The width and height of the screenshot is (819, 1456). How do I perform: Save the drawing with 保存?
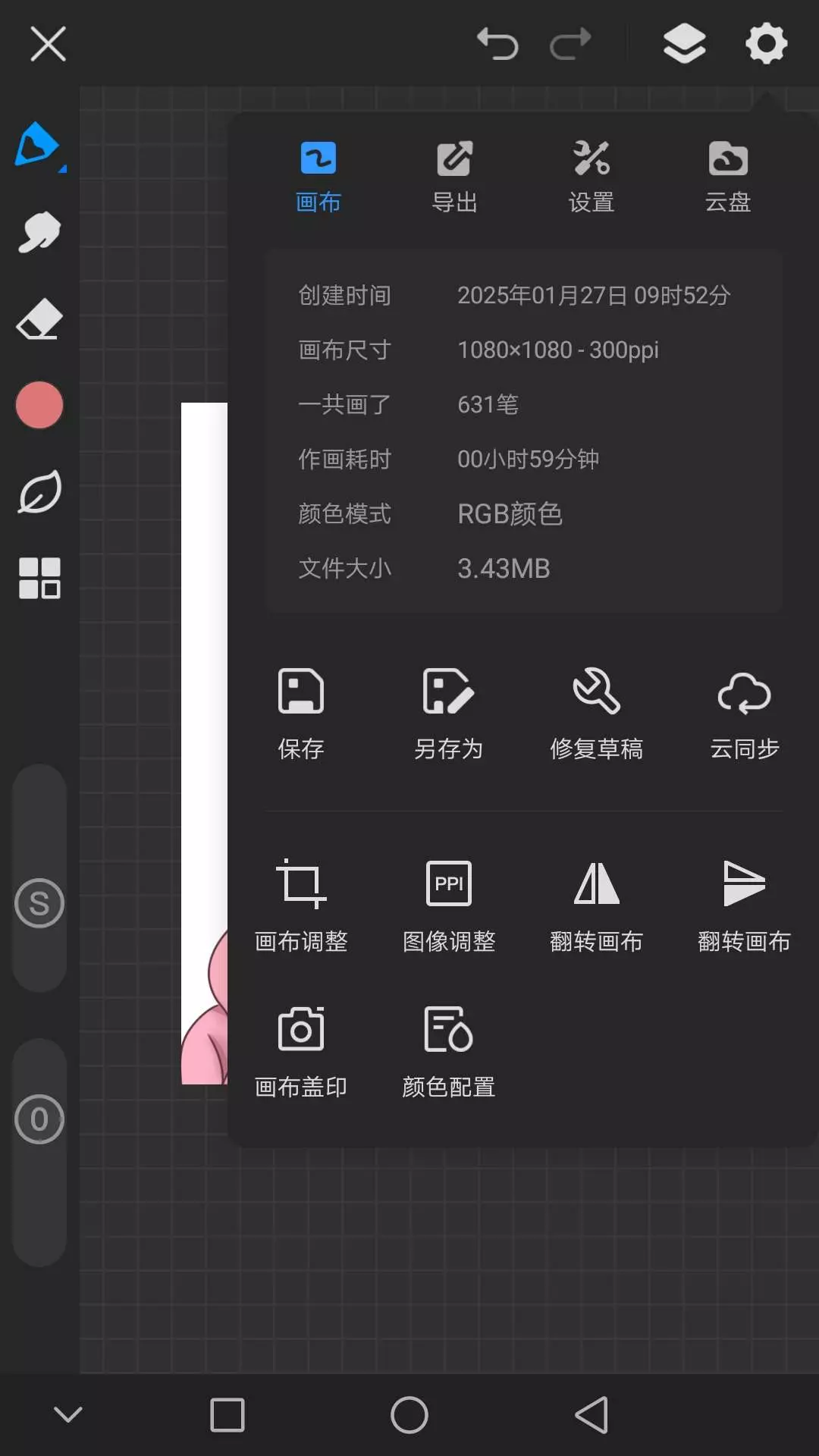pyautogui.click(x=301, y=714)
